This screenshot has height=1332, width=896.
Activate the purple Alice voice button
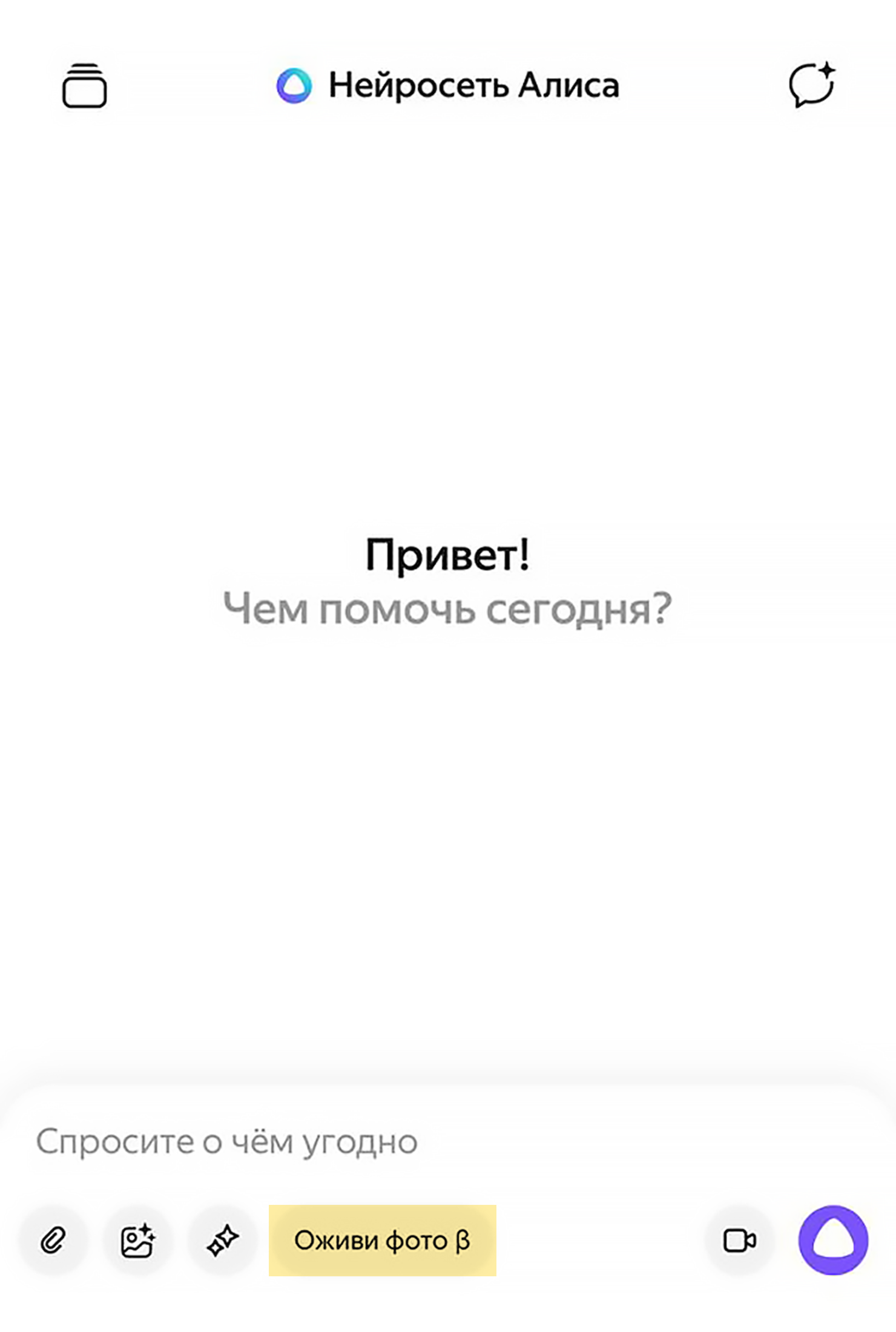pyautogui.click(x=833, y=1241)
